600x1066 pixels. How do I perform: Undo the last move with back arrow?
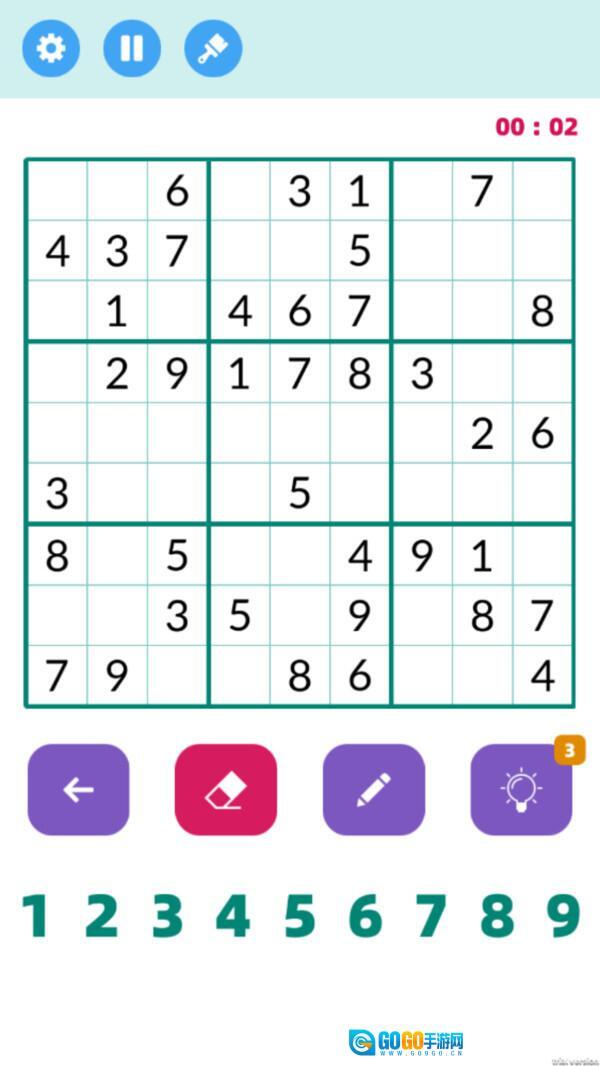click(x=78, y=790)
